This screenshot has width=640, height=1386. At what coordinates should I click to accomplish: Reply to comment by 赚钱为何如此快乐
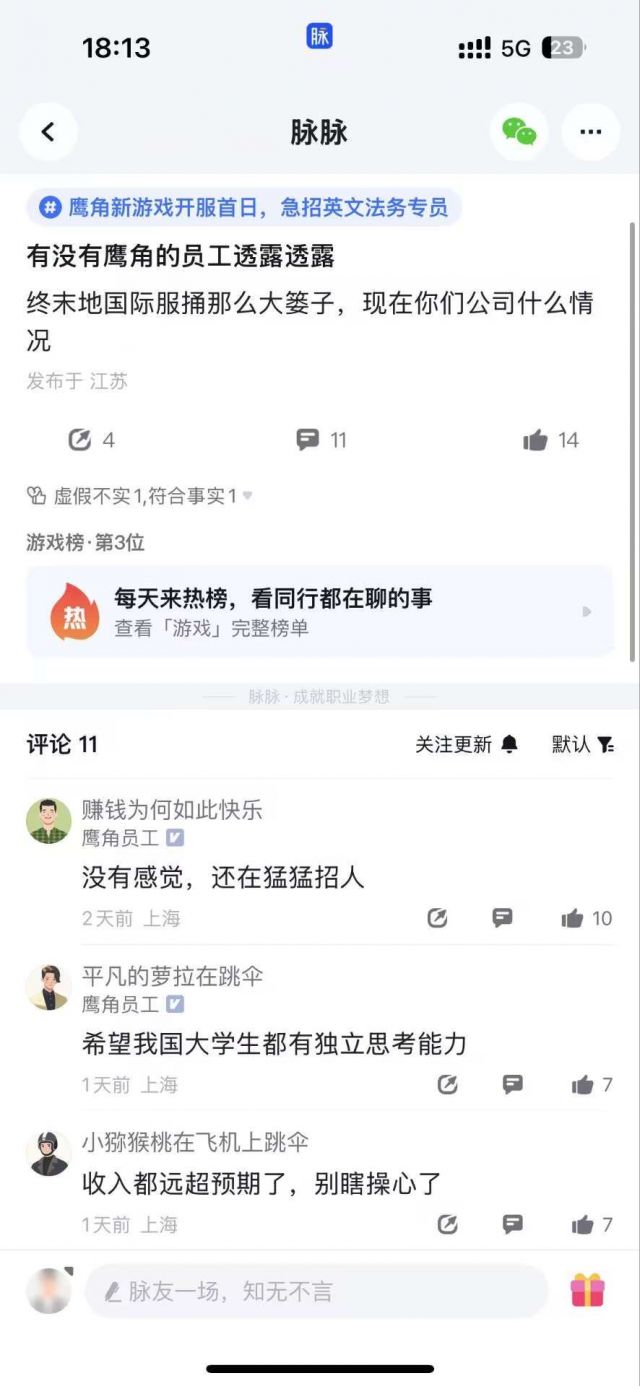(x=503, y=918)
